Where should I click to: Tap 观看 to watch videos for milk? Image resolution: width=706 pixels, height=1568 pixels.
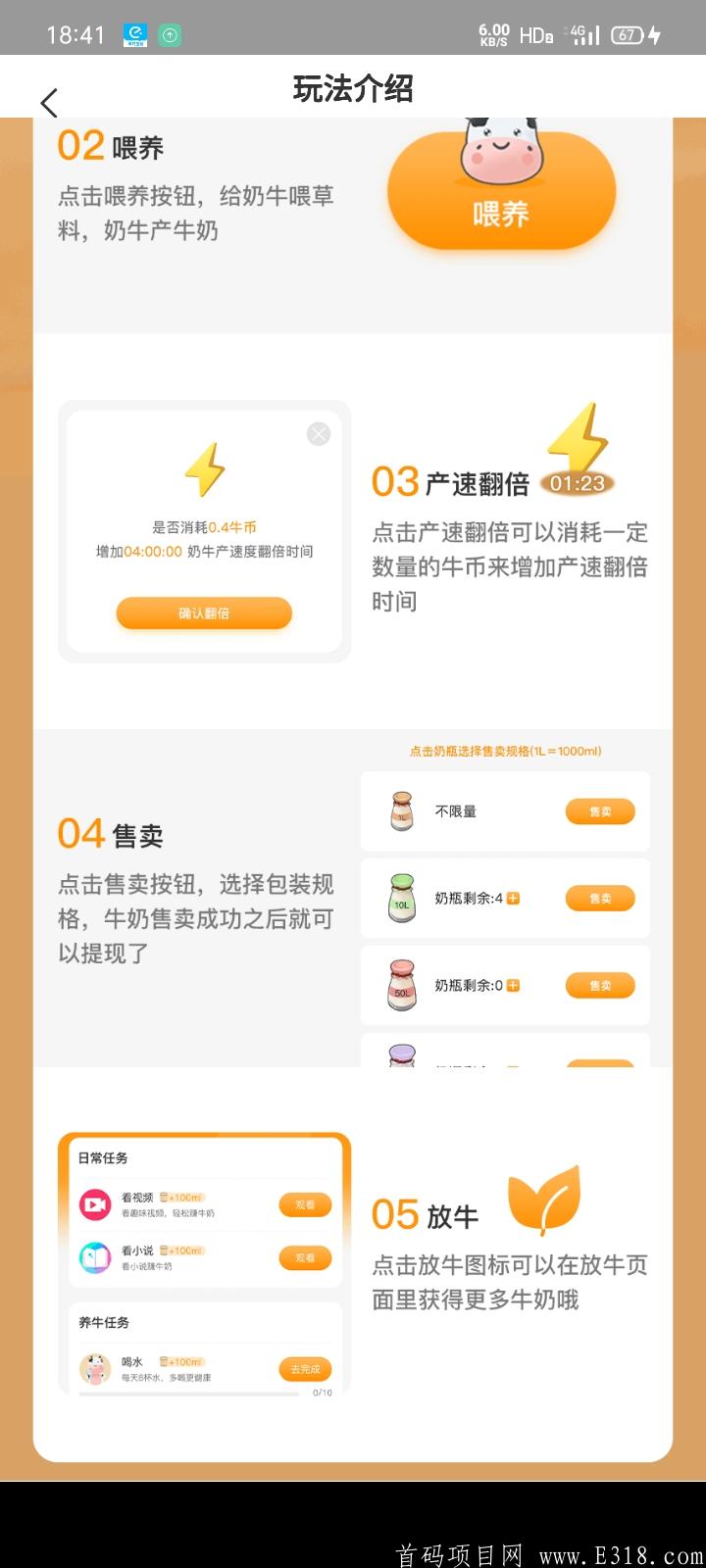(x=305, y=1204)
